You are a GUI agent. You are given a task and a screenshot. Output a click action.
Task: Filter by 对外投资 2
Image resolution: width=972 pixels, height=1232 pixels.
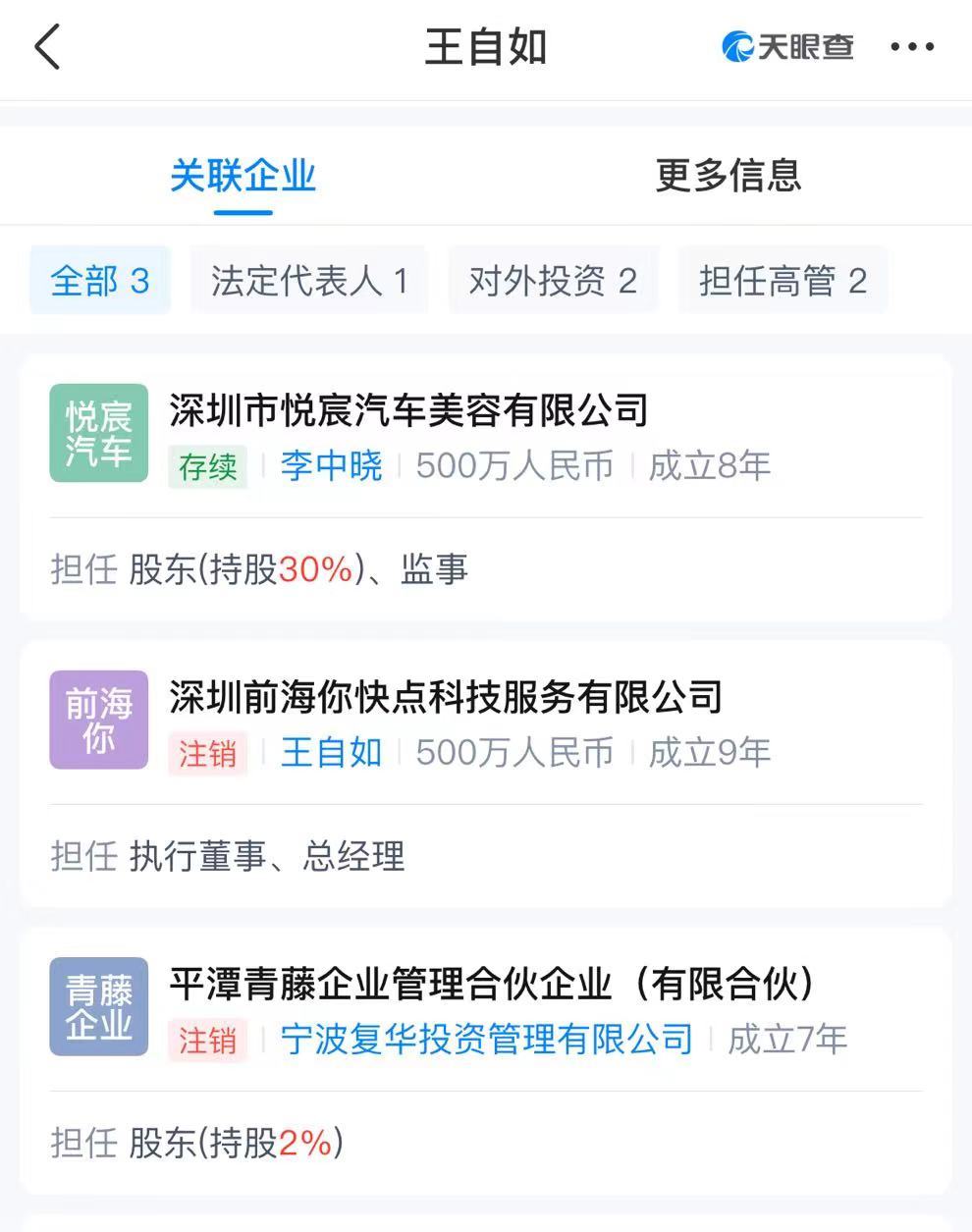pos(553,282)
